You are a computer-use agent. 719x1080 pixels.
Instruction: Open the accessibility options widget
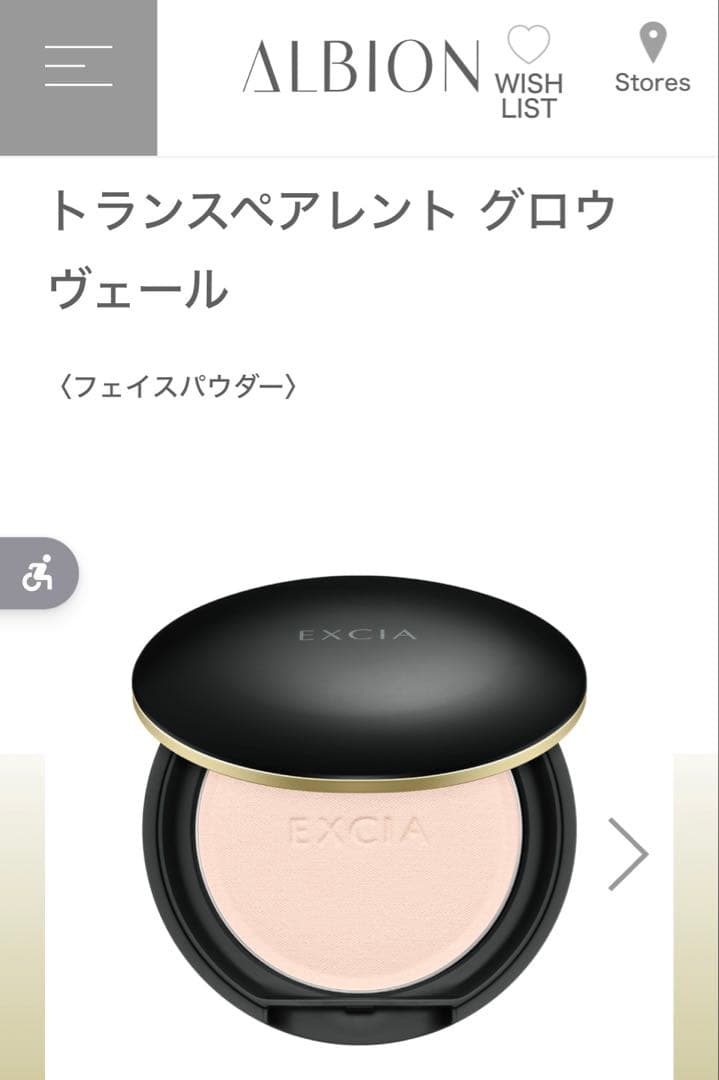(x=38, y=573)
